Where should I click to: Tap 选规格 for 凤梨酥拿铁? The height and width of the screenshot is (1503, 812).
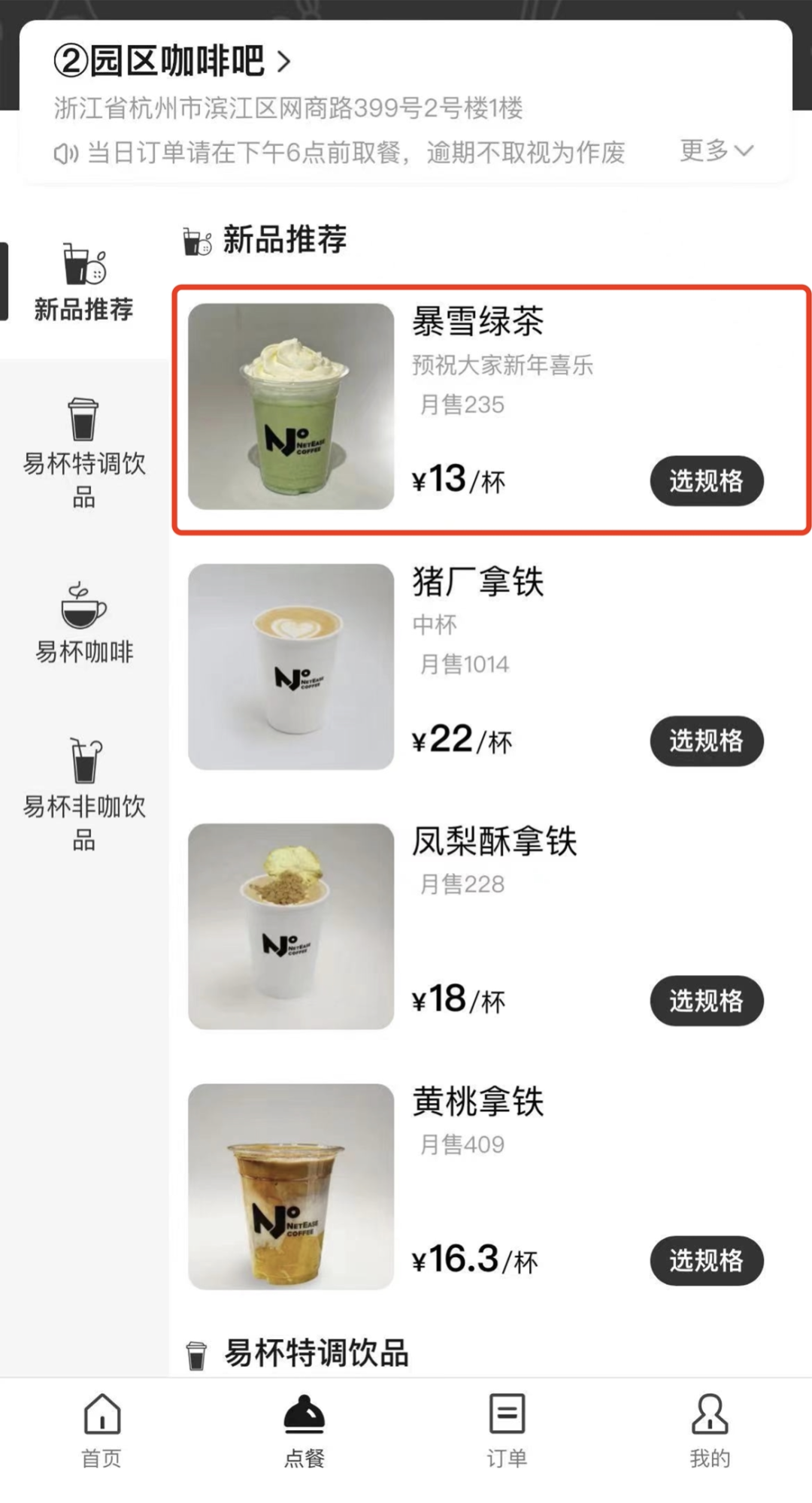pyautogui.click(x=706, y=1001)
